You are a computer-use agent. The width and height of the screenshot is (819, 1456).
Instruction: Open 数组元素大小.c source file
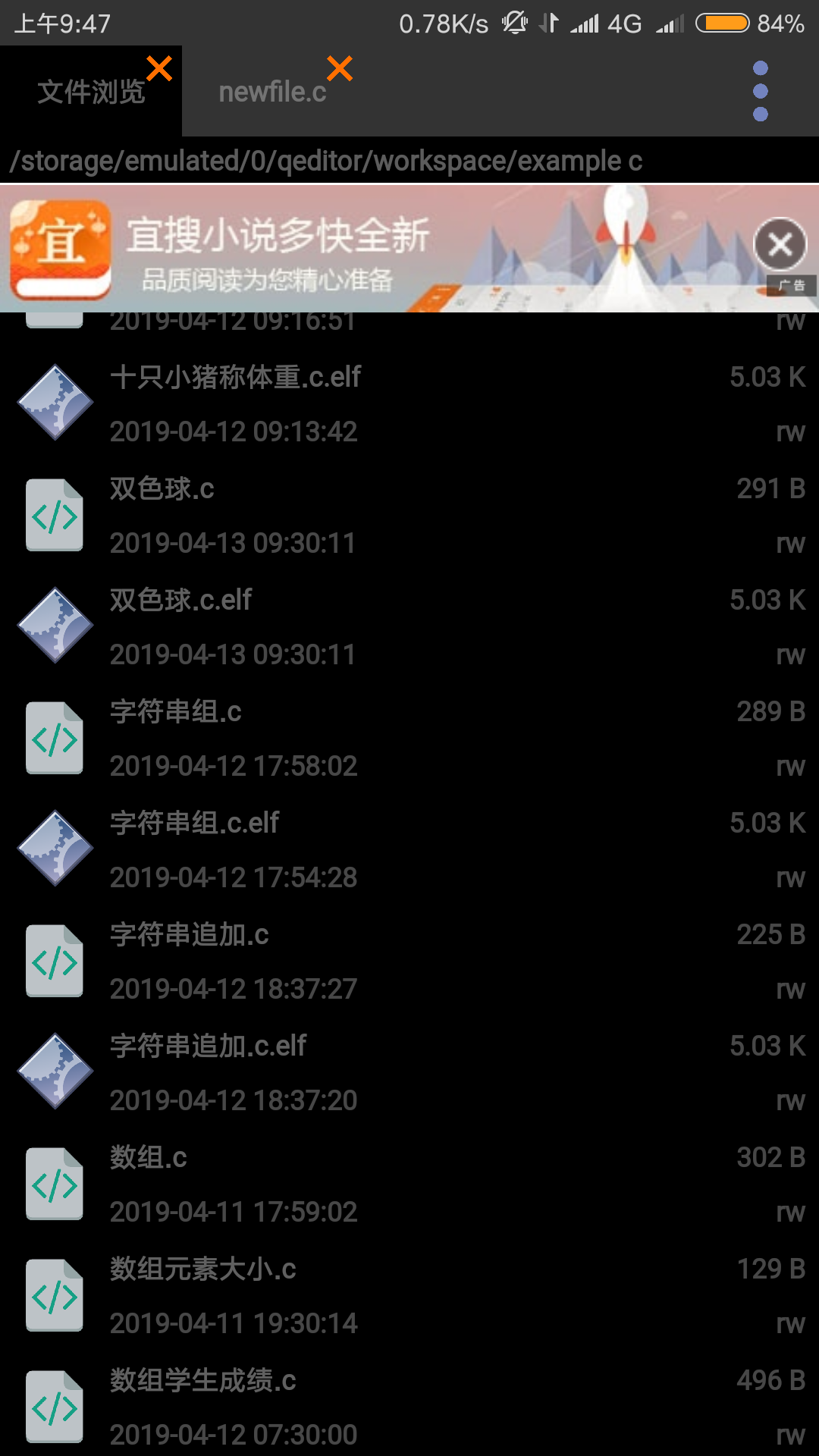409,1295
